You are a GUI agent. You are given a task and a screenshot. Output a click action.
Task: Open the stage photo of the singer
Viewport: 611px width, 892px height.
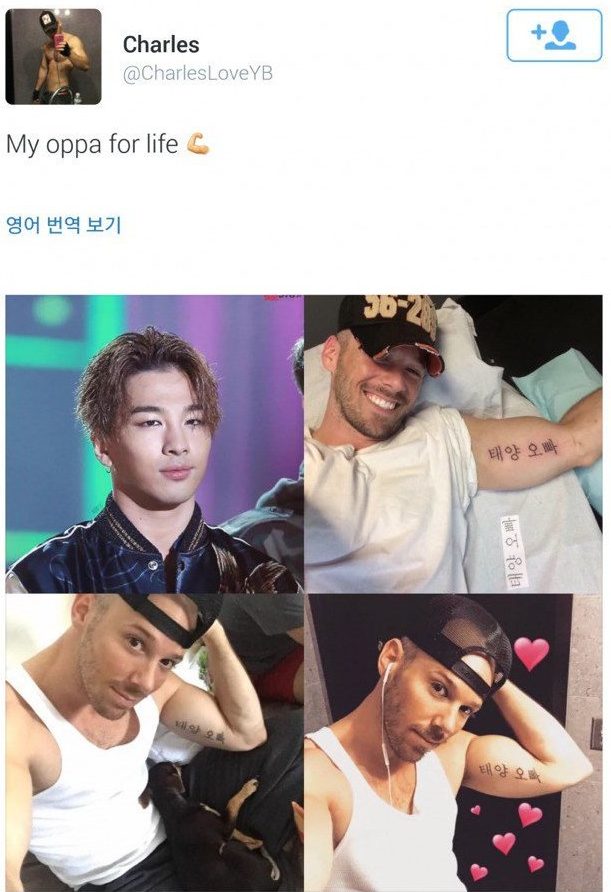(x=154, y=443)
